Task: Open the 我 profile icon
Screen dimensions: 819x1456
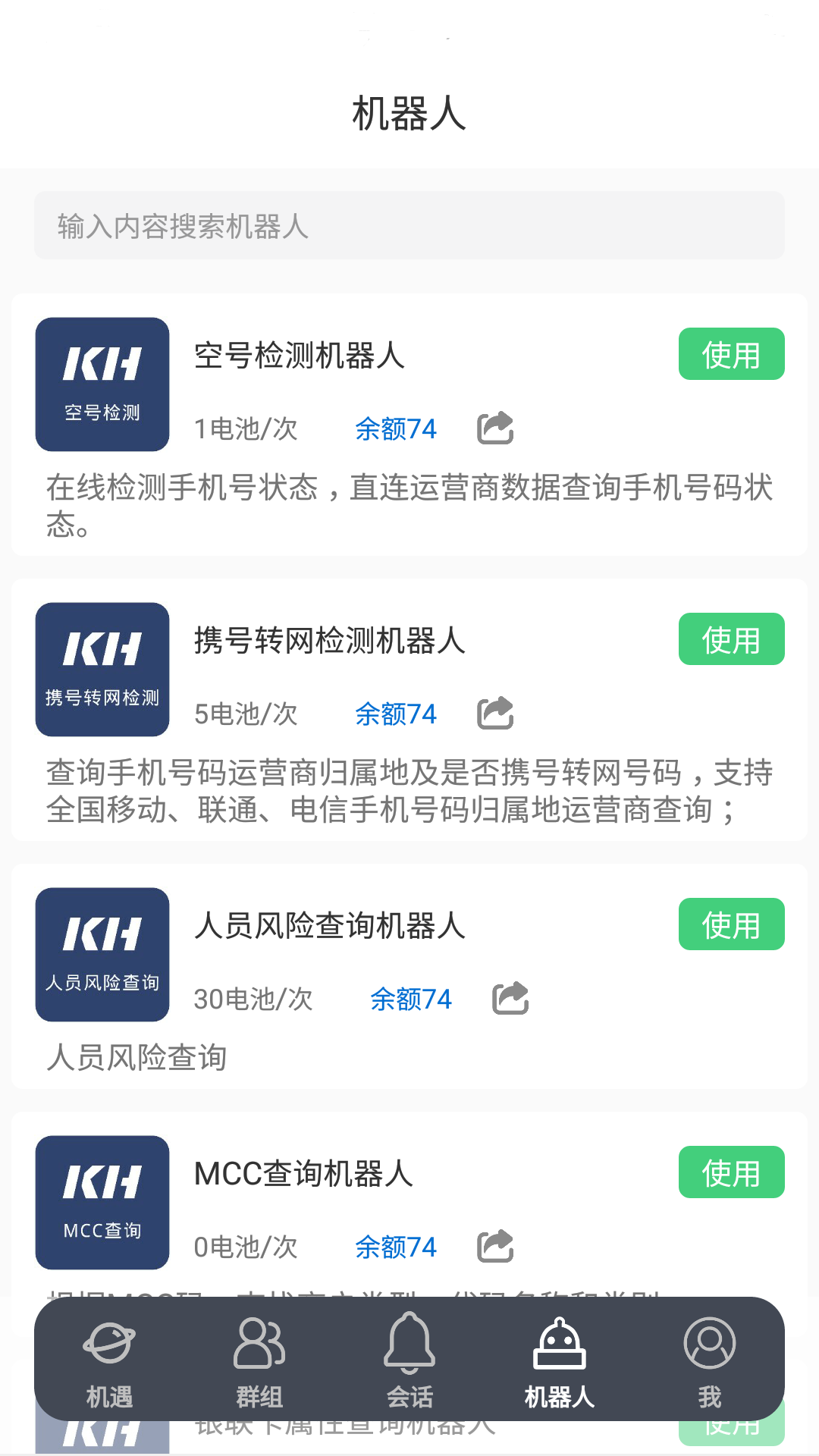Action: [x=710, y=1344]
